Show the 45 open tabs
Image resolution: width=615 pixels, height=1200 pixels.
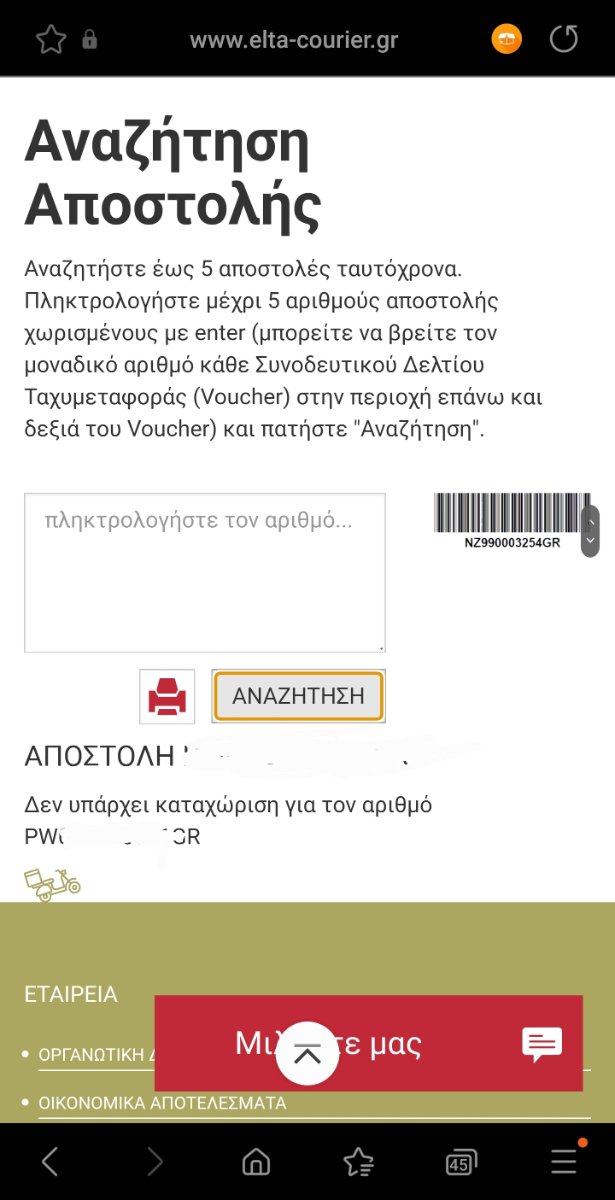click(460, 1162)
